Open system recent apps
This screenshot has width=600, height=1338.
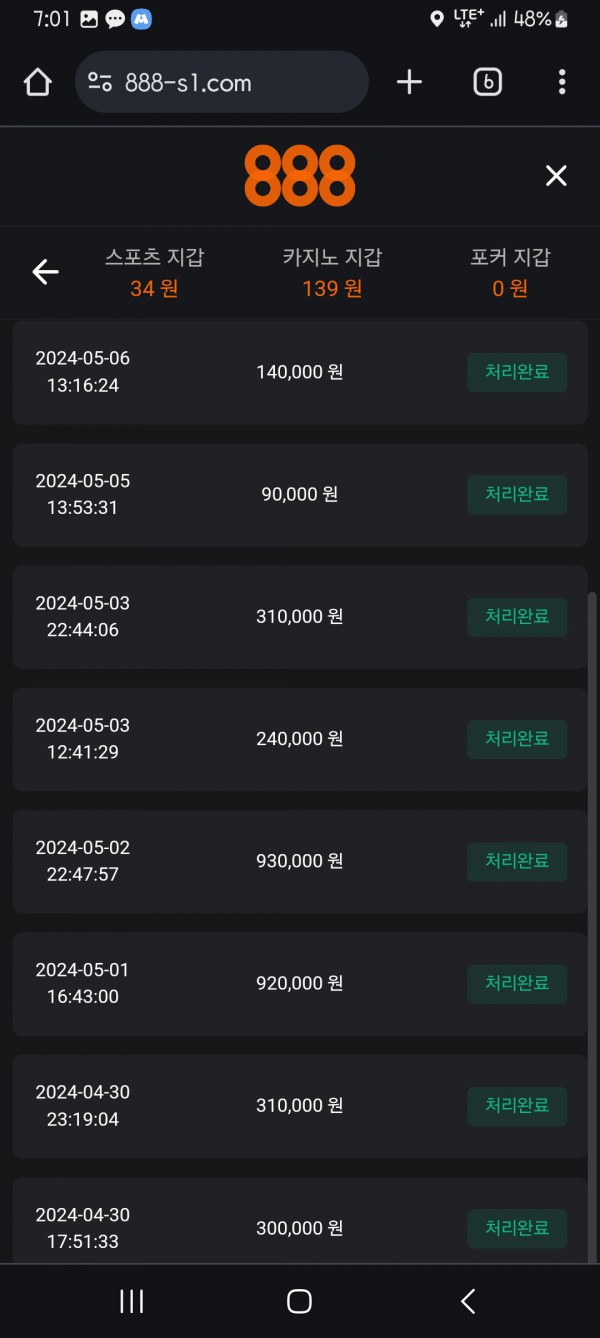click(131, 1301)
